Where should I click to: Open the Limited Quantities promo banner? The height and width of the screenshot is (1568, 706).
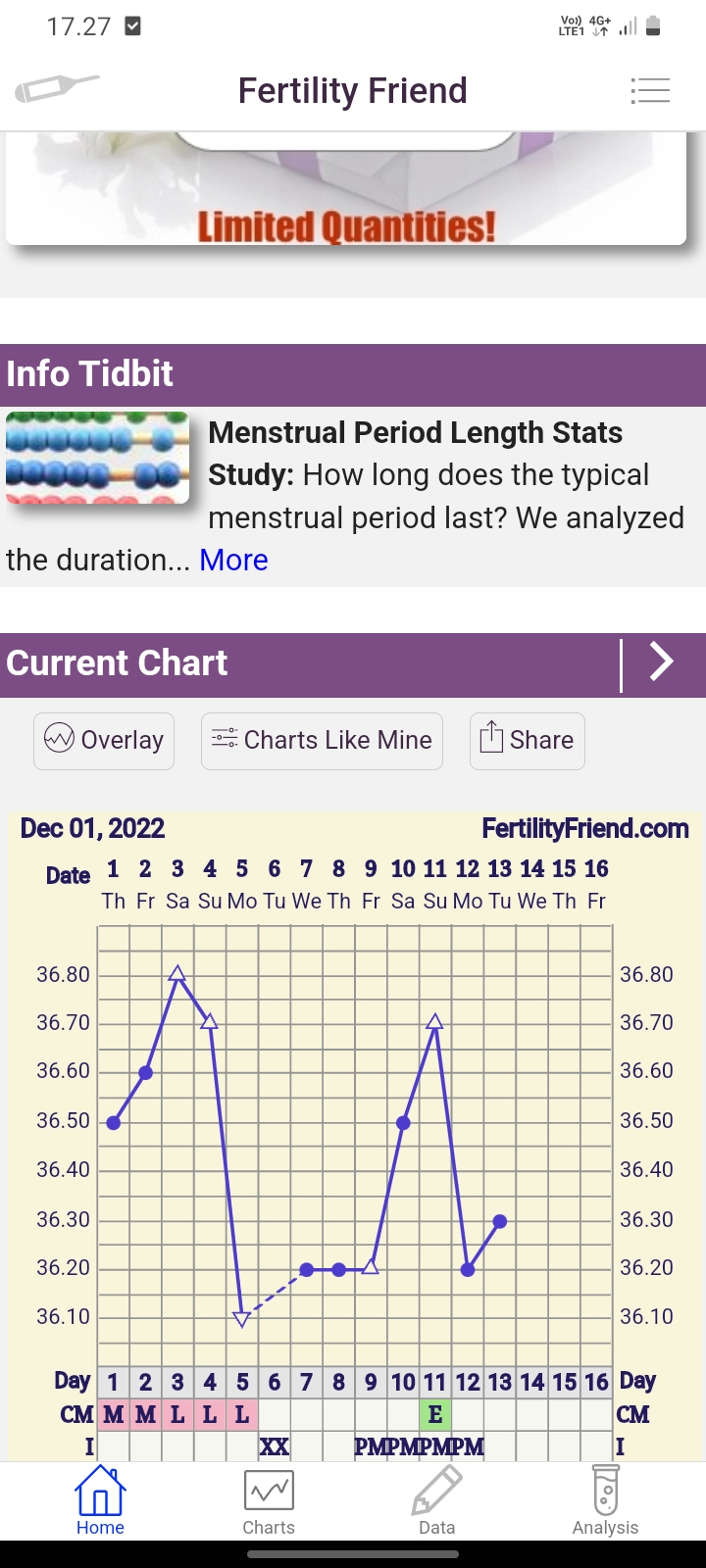pos(346,196)
